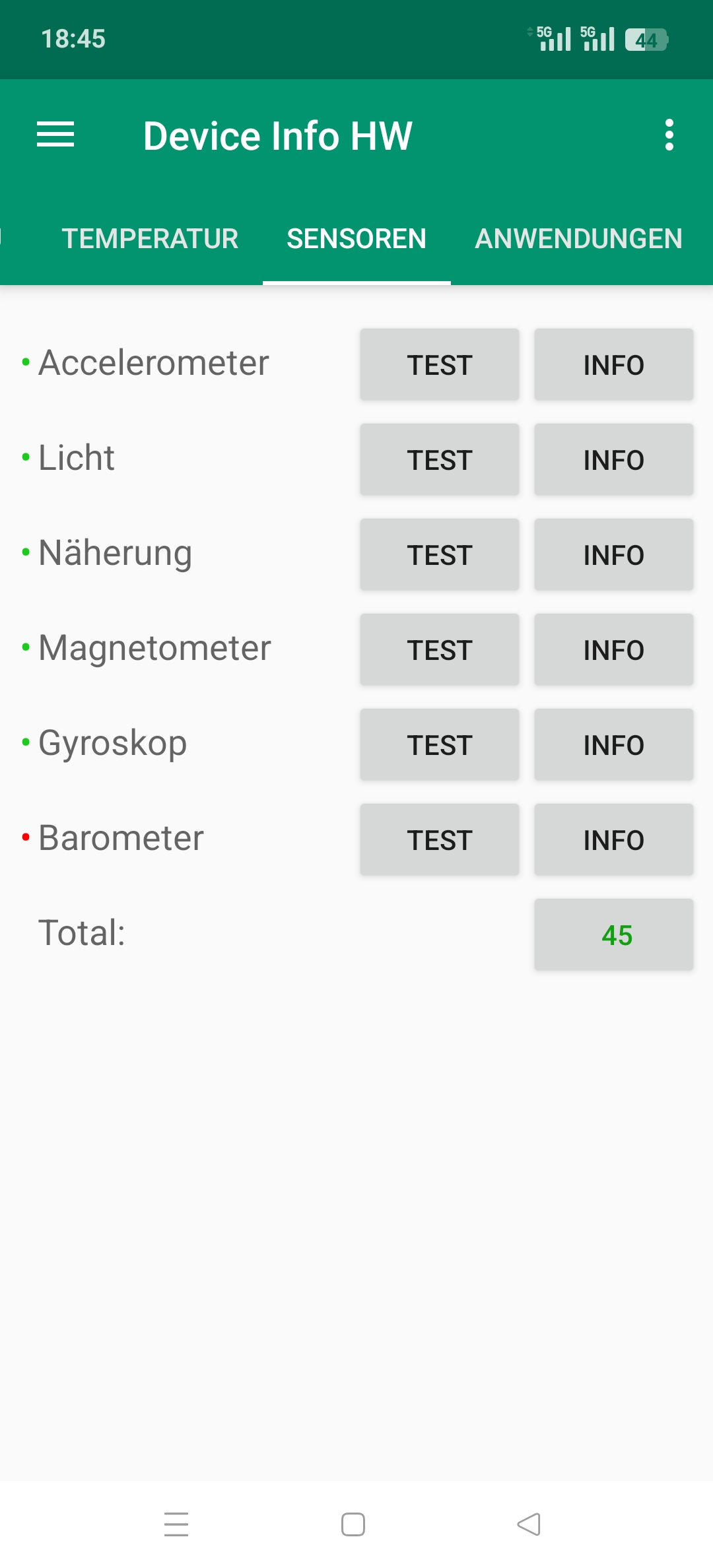713x1568 pixels.
Task: Run the Barometer test
Action: point(440,840)
